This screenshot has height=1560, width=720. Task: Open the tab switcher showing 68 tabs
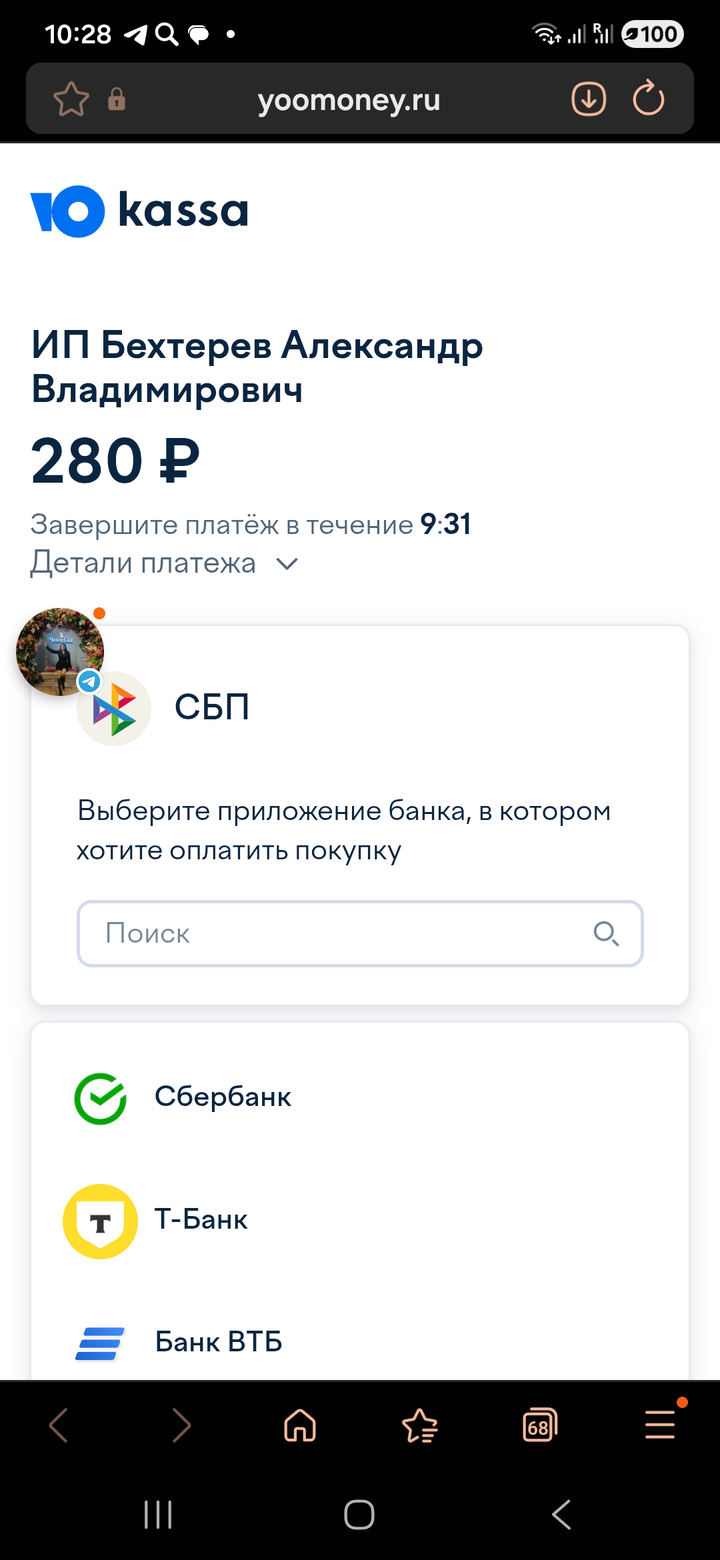[x=539, y=1424]
